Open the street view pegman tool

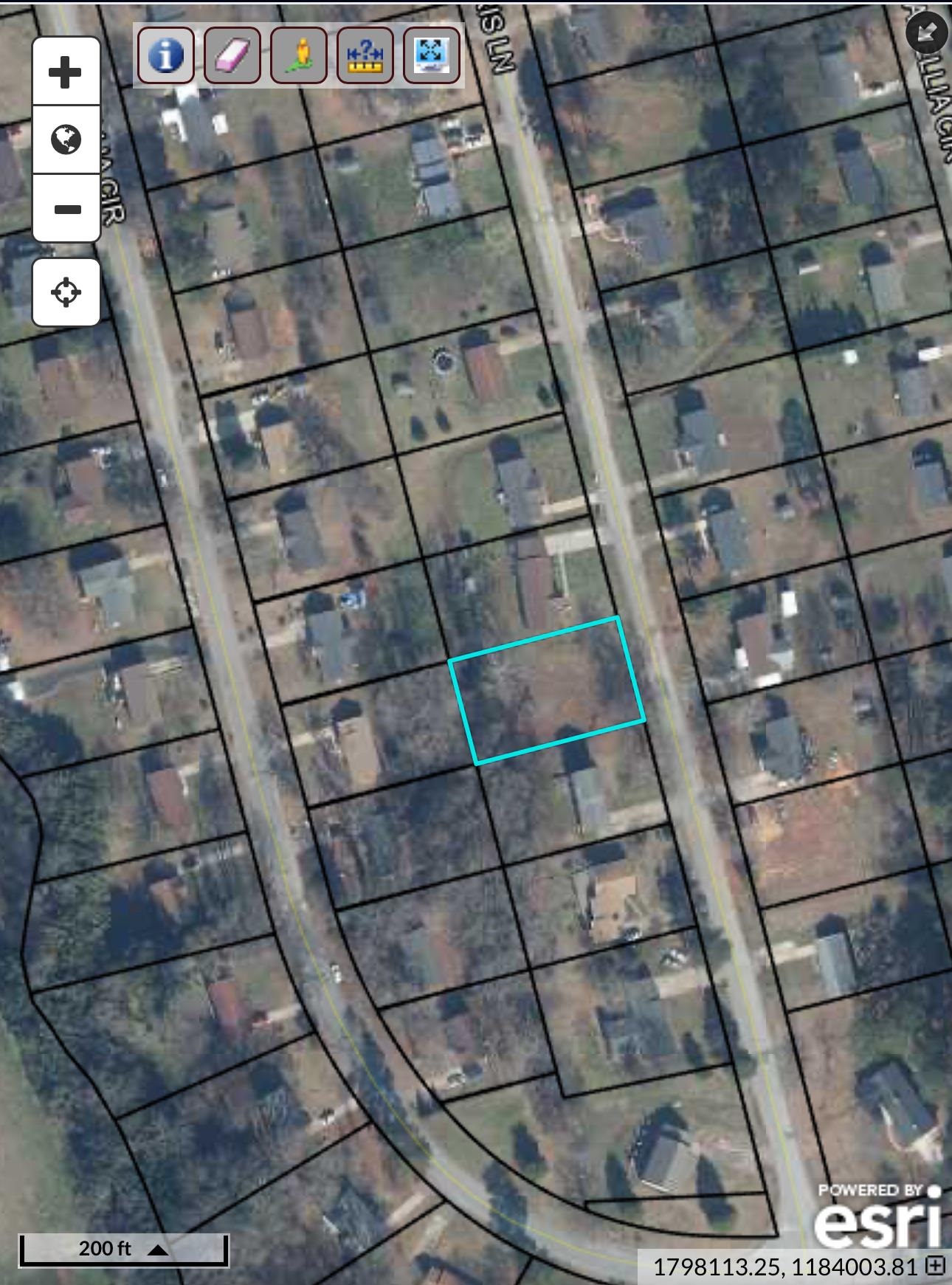(x=299, y=55)
